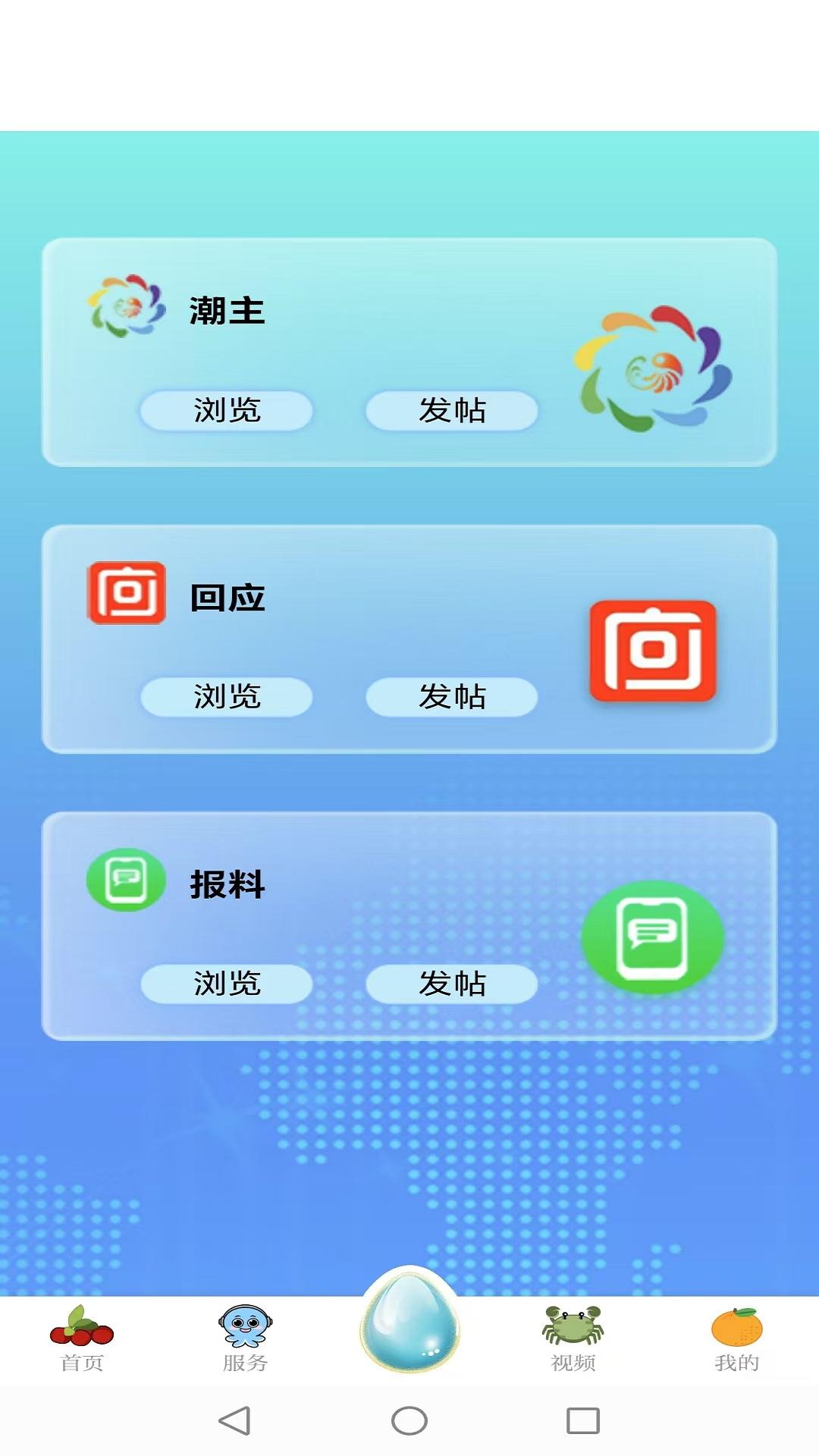Open 浏览 in the 回应 card
Screen dimensions: 819x1456
(225, 697)
